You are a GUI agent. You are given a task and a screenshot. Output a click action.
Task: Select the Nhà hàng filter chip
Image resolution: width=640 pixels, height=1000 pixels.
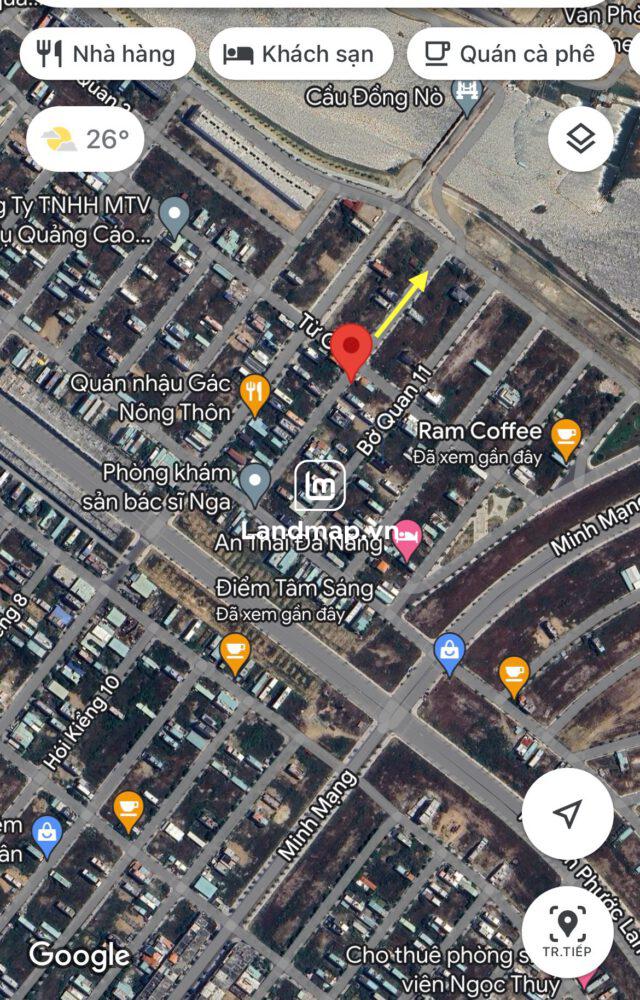point(104,54)
